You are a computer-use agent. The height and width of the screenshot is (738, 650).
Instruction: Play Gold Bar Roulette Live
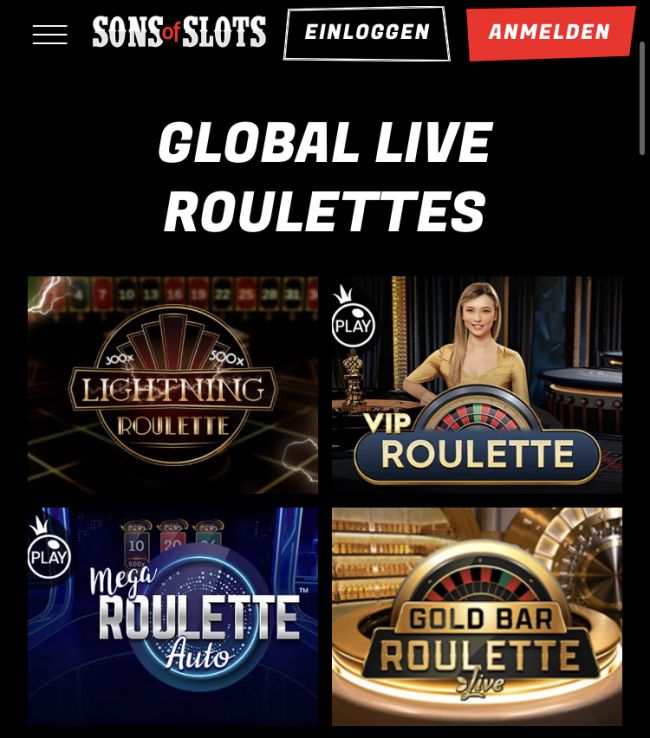click(x=477, y=616)
